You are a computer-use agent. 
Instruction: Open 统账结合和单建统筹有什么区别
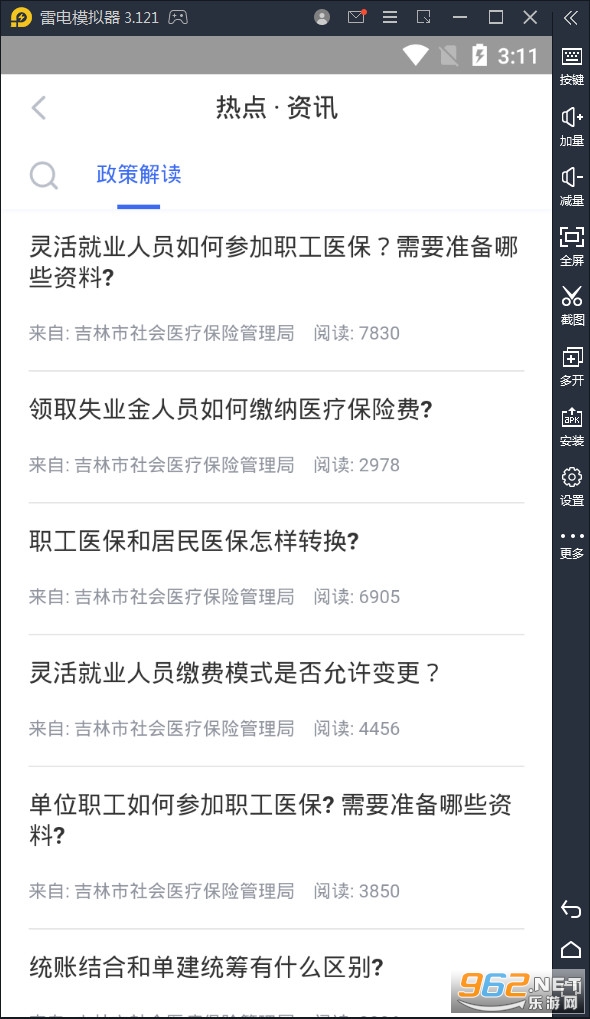click(206, 967)
